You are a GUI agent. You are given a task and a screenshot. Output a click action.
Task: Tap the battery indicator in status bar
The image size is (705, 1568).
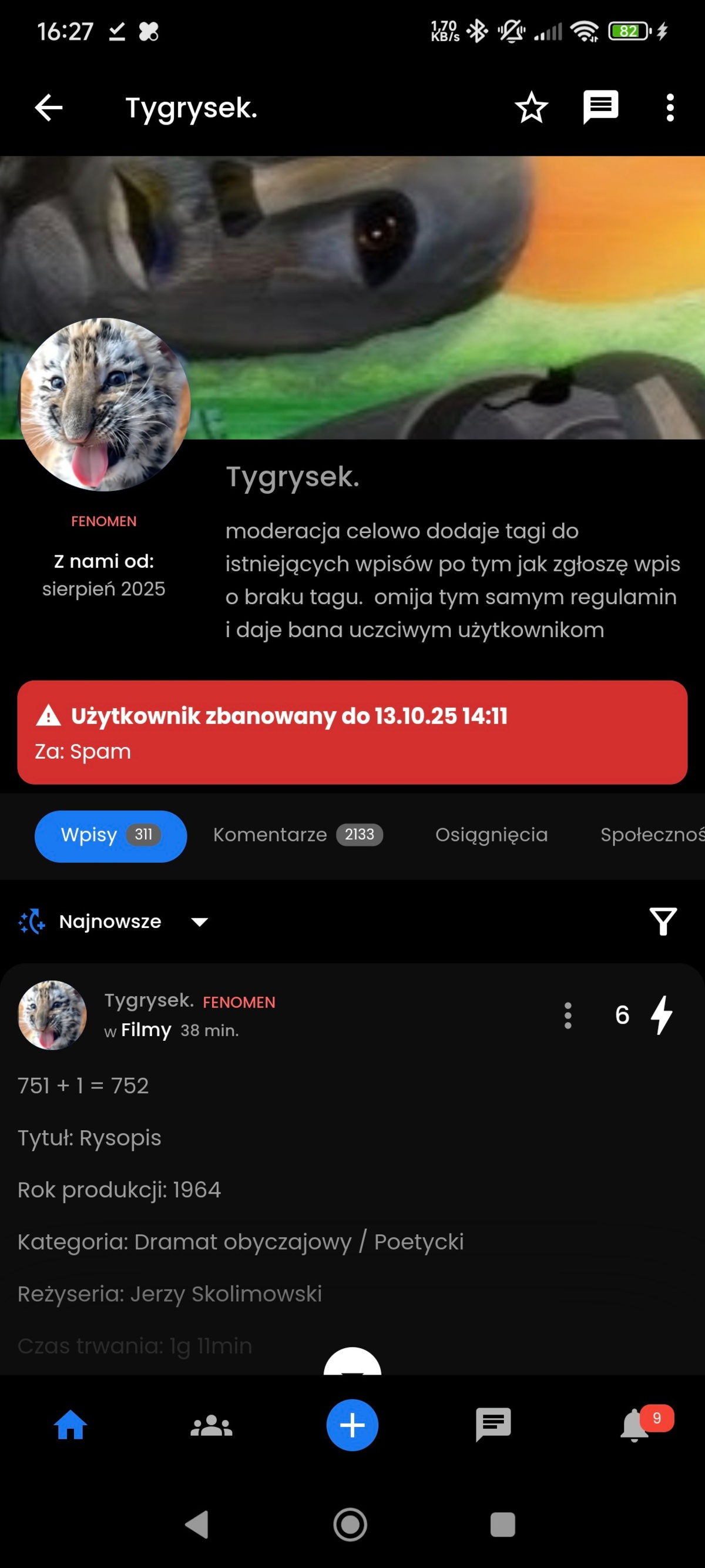tap(628, 31)
